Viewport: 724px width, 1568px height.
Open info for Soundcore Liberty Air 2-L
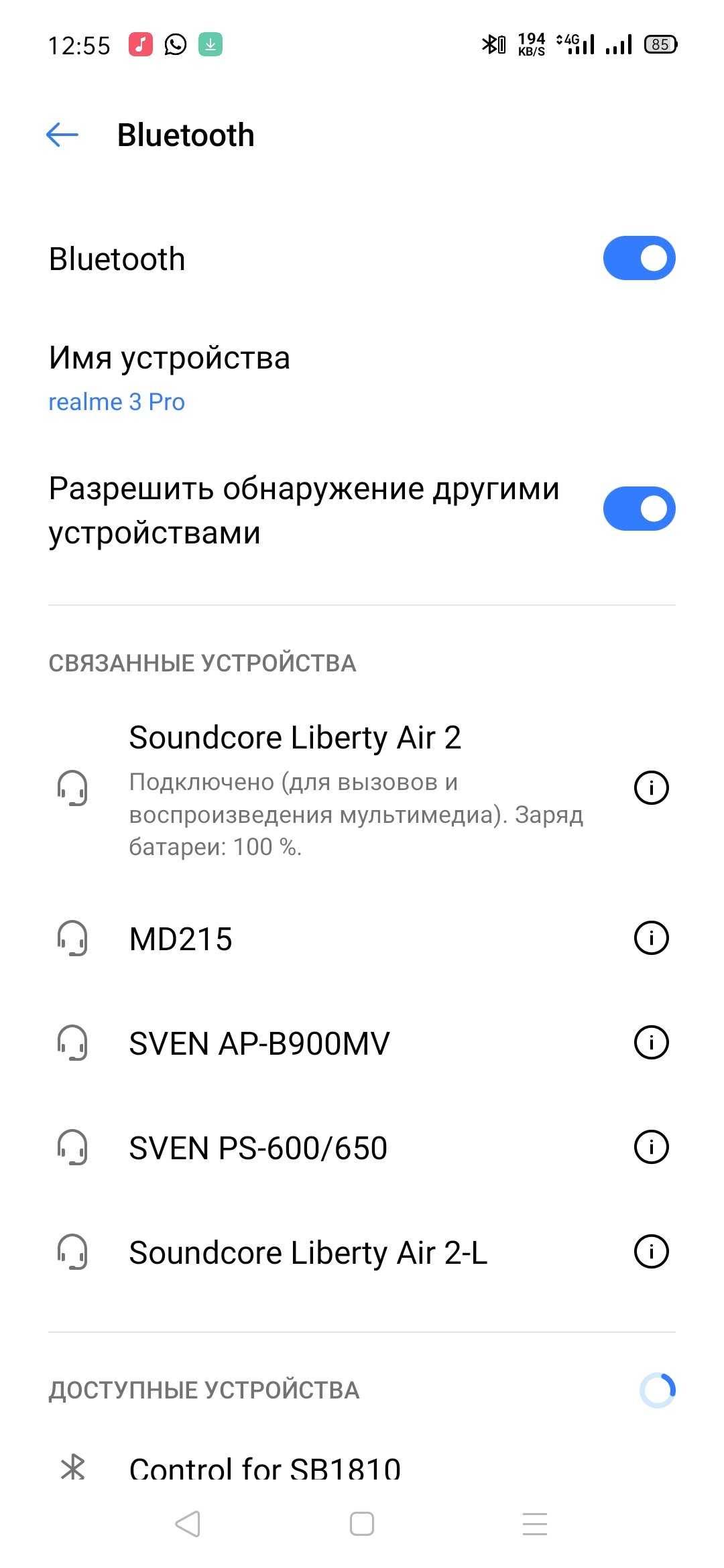[x=651, y=1251]
